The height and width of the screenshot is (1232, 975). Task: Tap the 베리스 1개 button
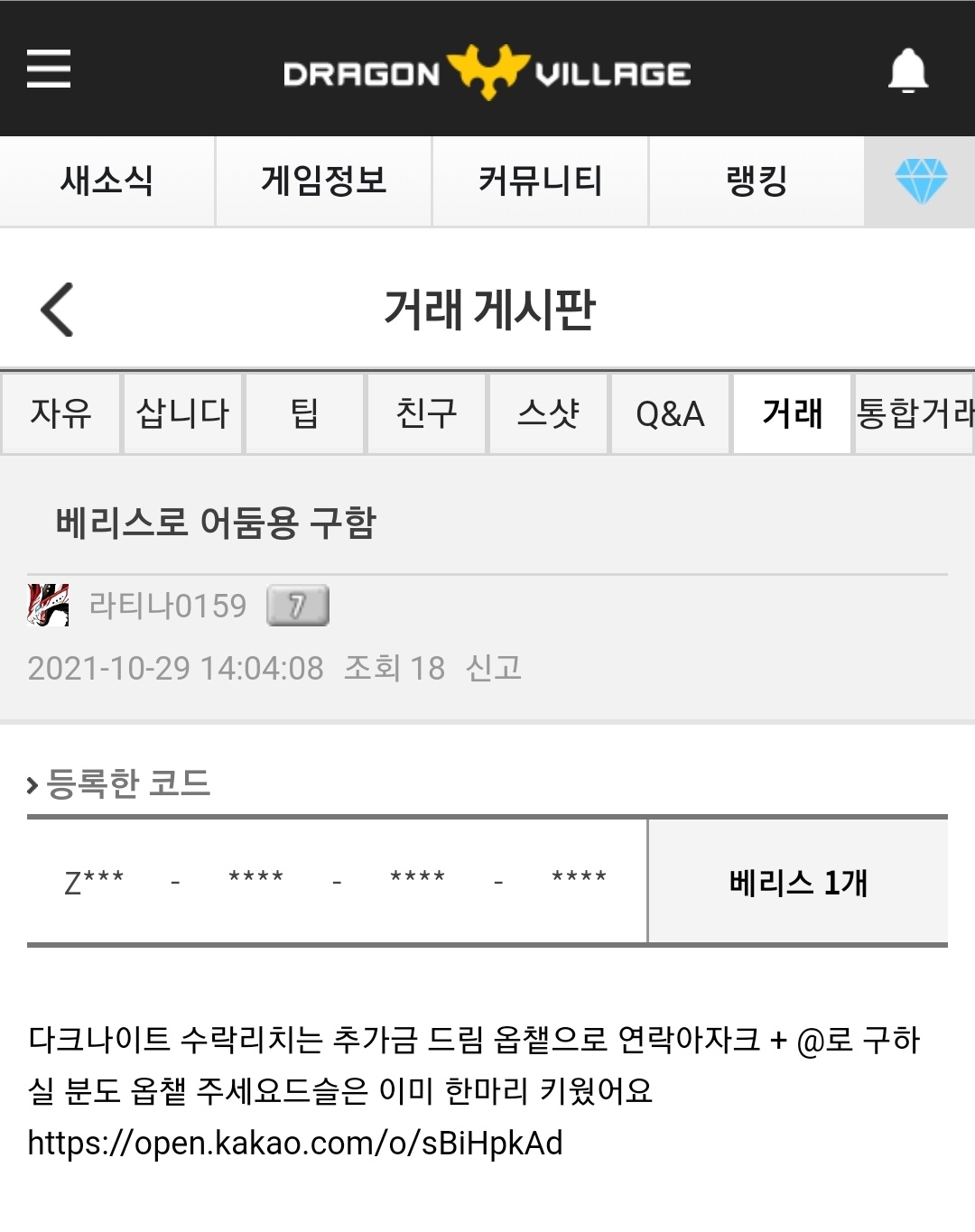click(x=798, y=882)
